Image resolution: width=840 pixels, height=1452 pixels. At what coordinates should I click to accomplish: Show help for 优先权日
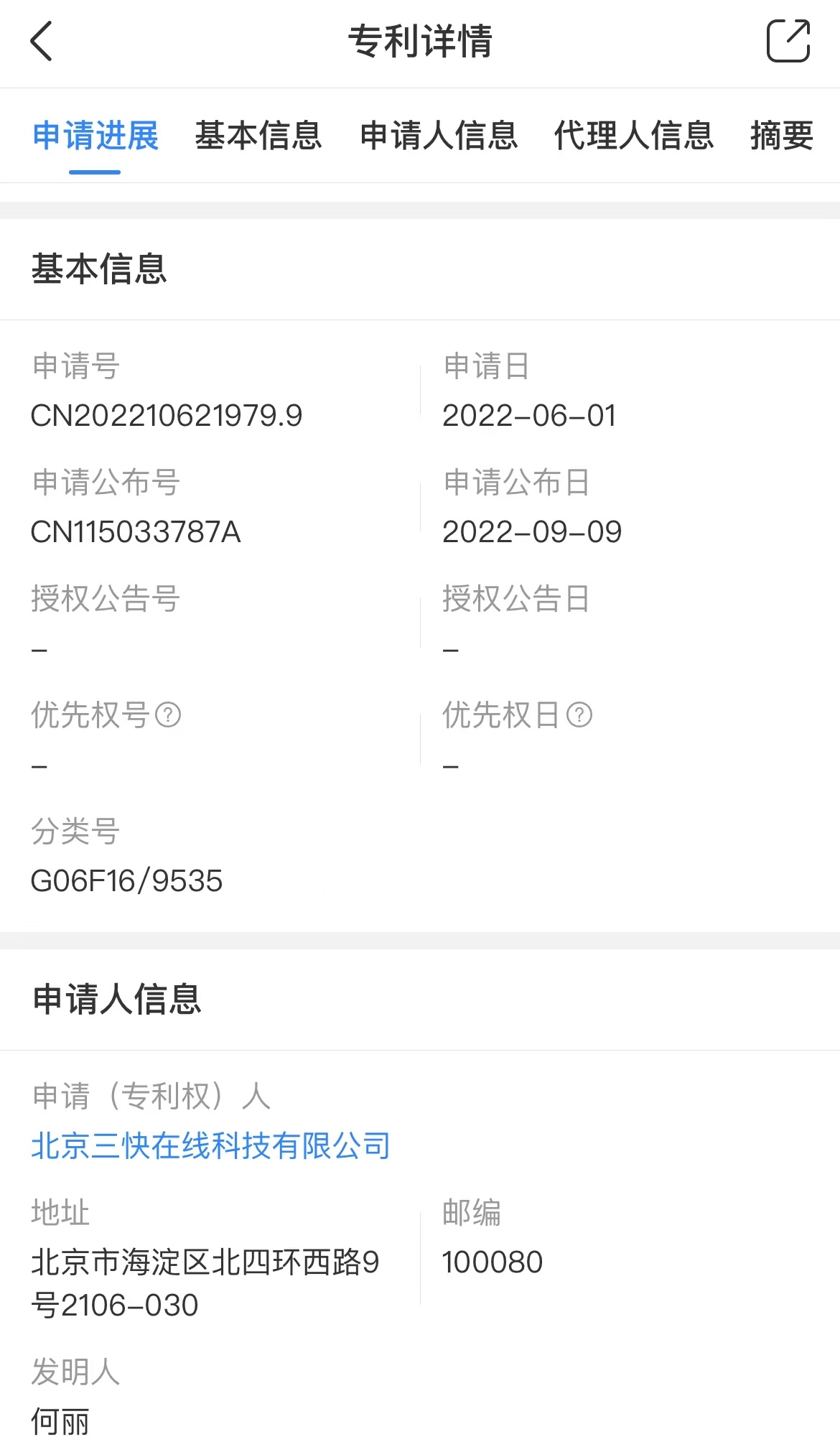[x=579, y=715]
